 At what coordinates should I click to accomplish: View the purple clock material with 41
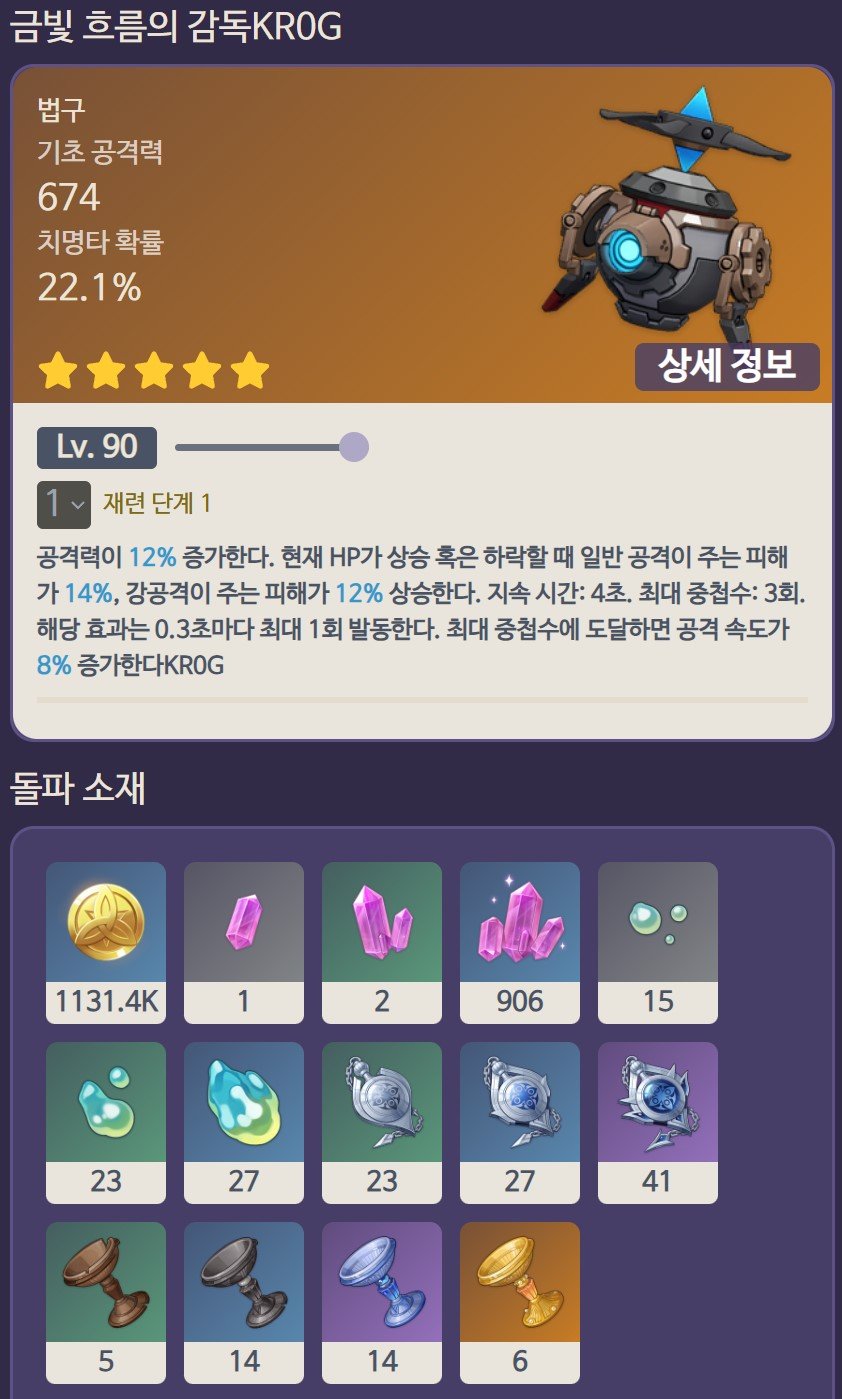(x=658, y=1122)
